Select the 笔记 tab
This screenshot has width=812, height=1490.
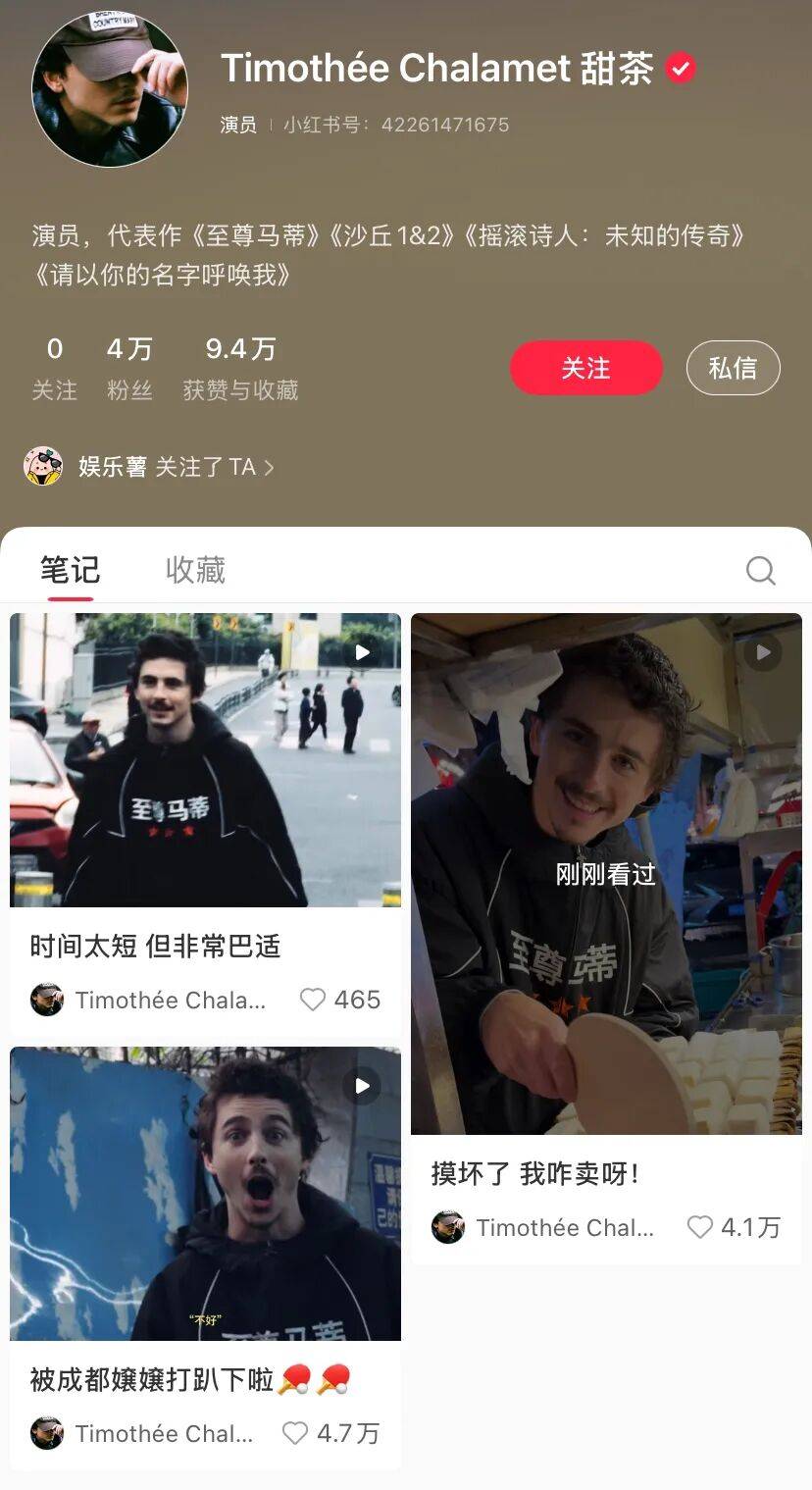pyautogui.click(x=70, y=570)
